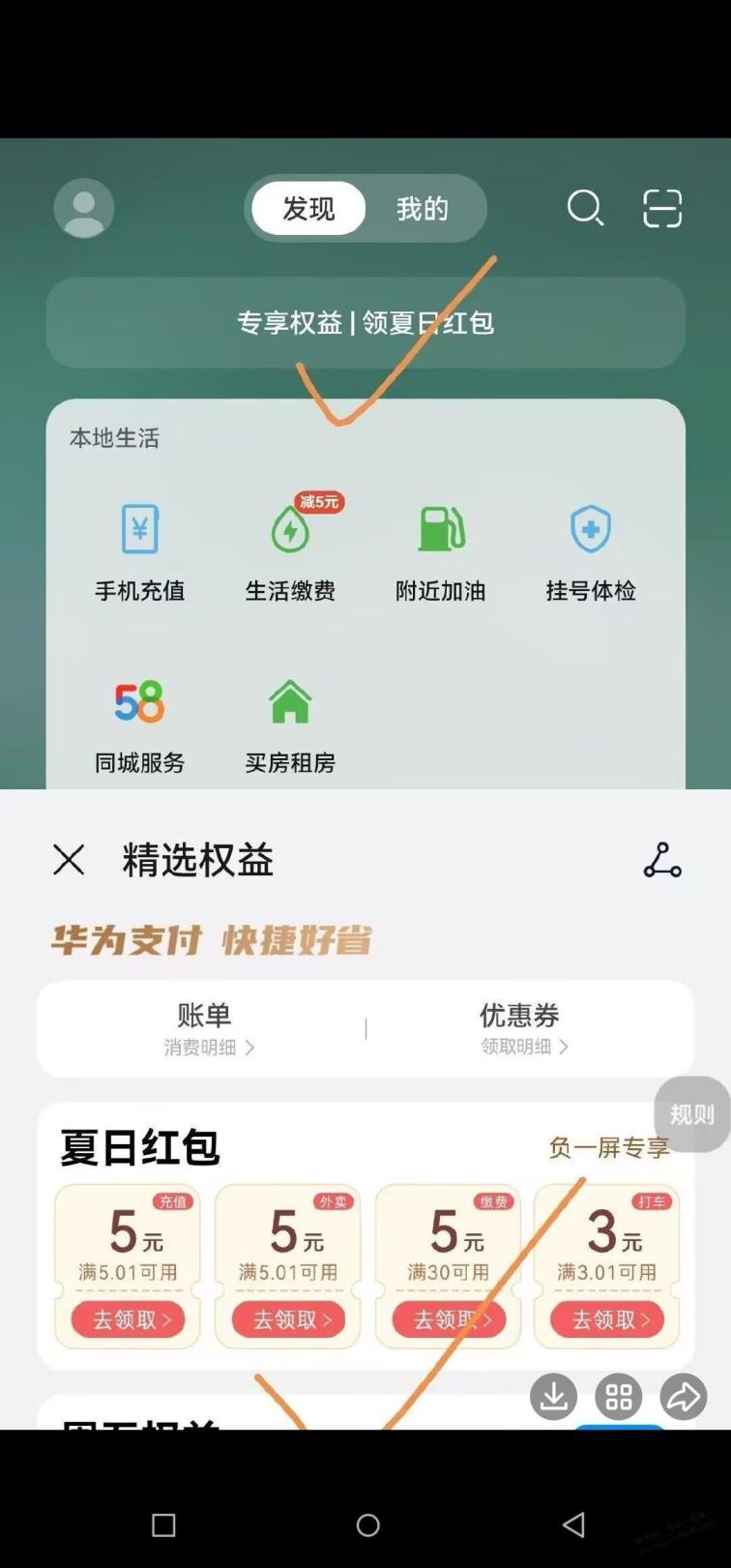Open the image grid view

619,1397
